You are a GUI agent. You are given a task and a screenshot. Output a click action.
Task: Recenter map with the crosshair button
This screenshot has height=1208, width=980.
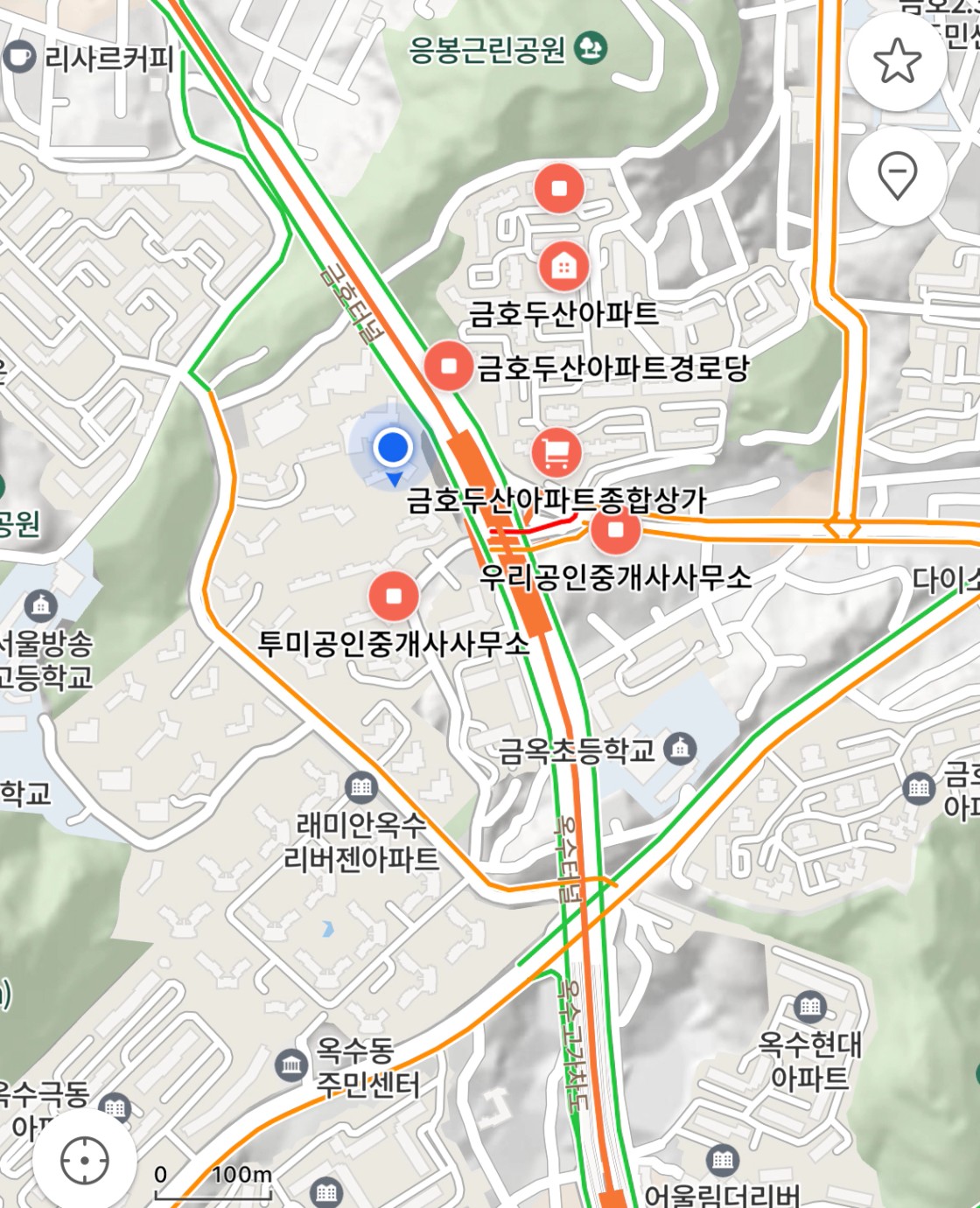pyautogui.click(x=85, y=1161)
